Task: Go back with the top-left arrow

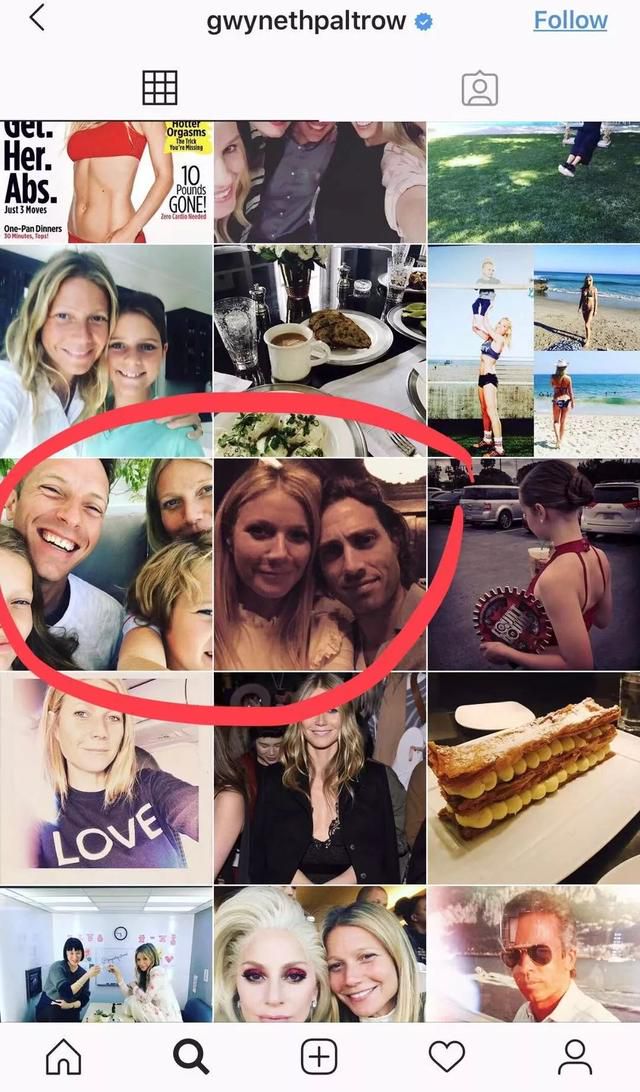Action: [x=37, y=19]
